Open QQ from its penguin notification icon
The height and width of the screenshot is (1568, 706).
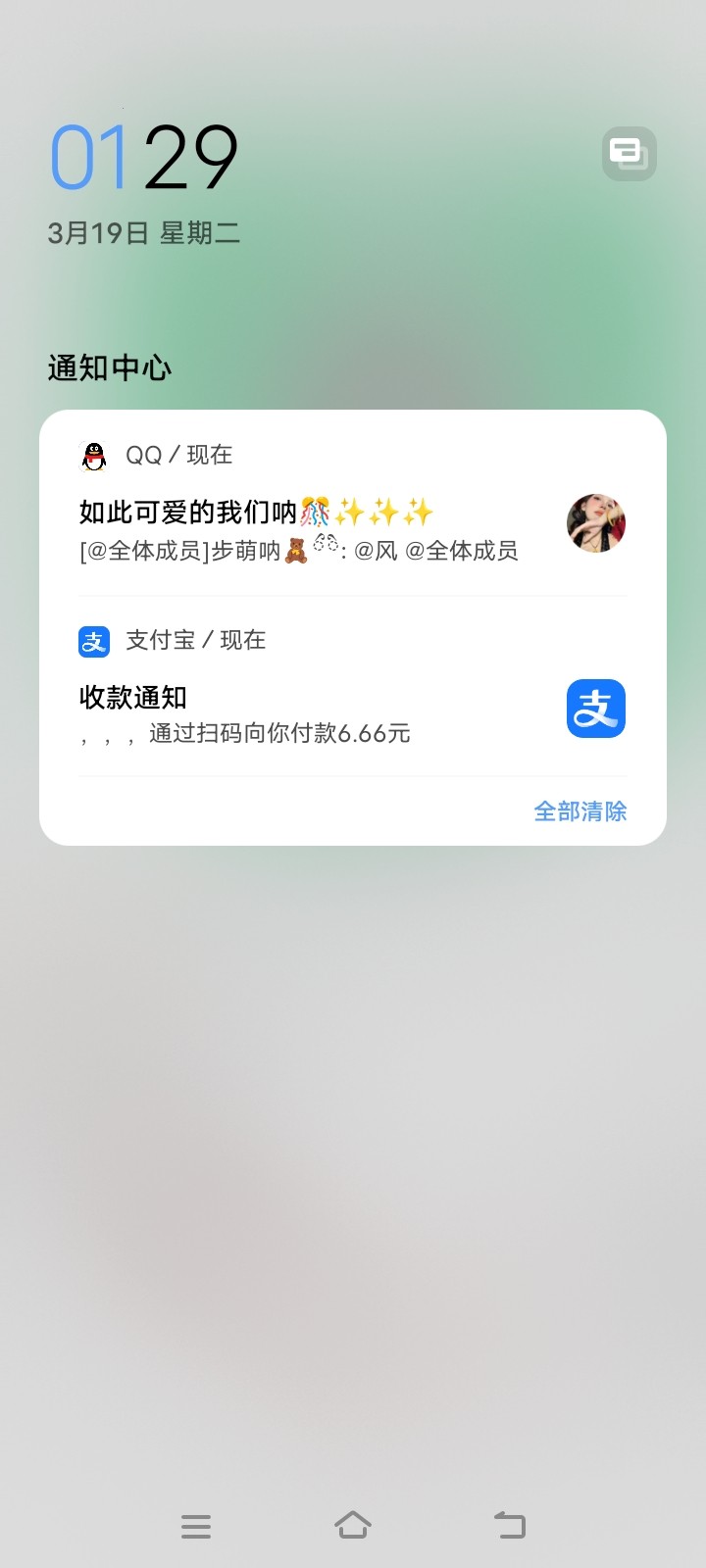pos(92,456)
